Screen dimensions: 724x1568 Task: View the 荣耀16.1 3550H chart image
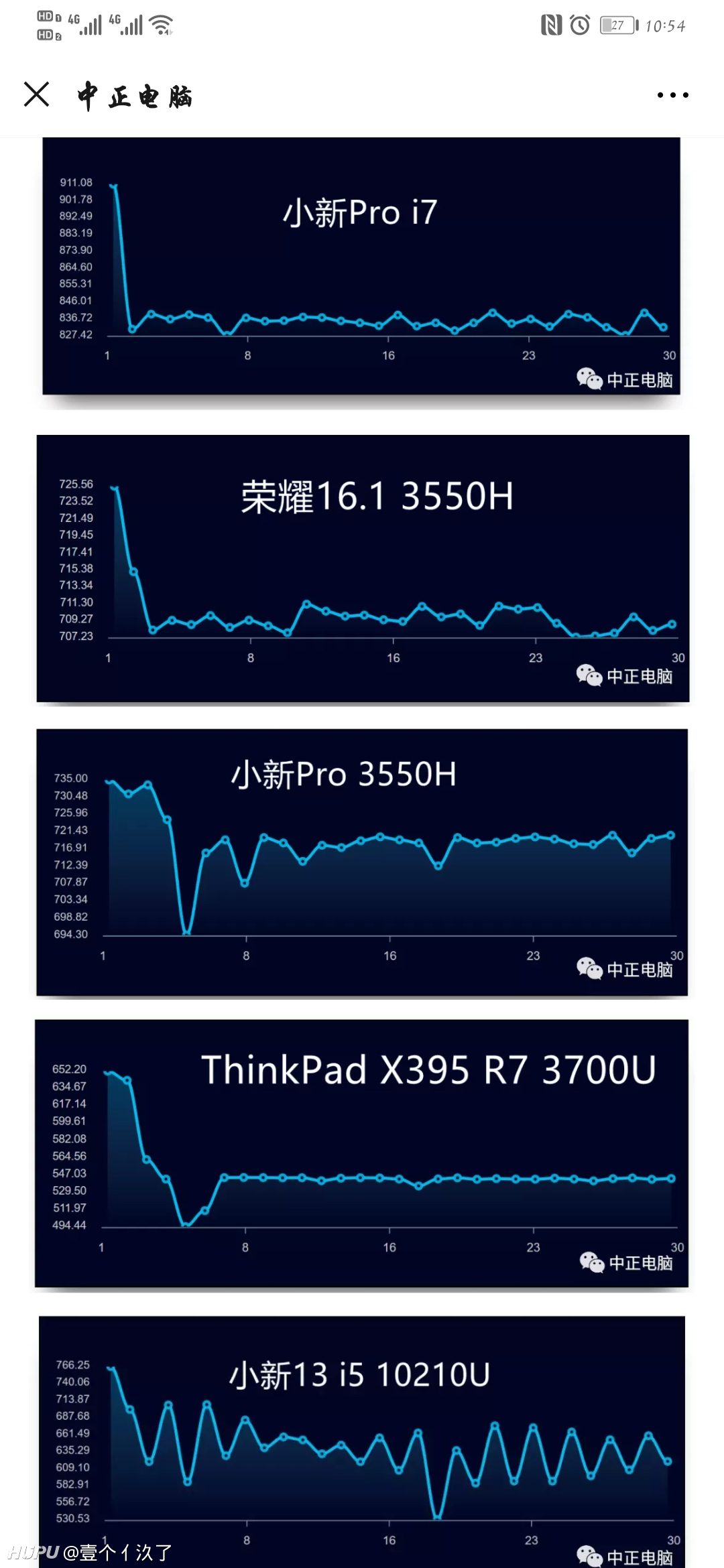[x=363, y=568]
